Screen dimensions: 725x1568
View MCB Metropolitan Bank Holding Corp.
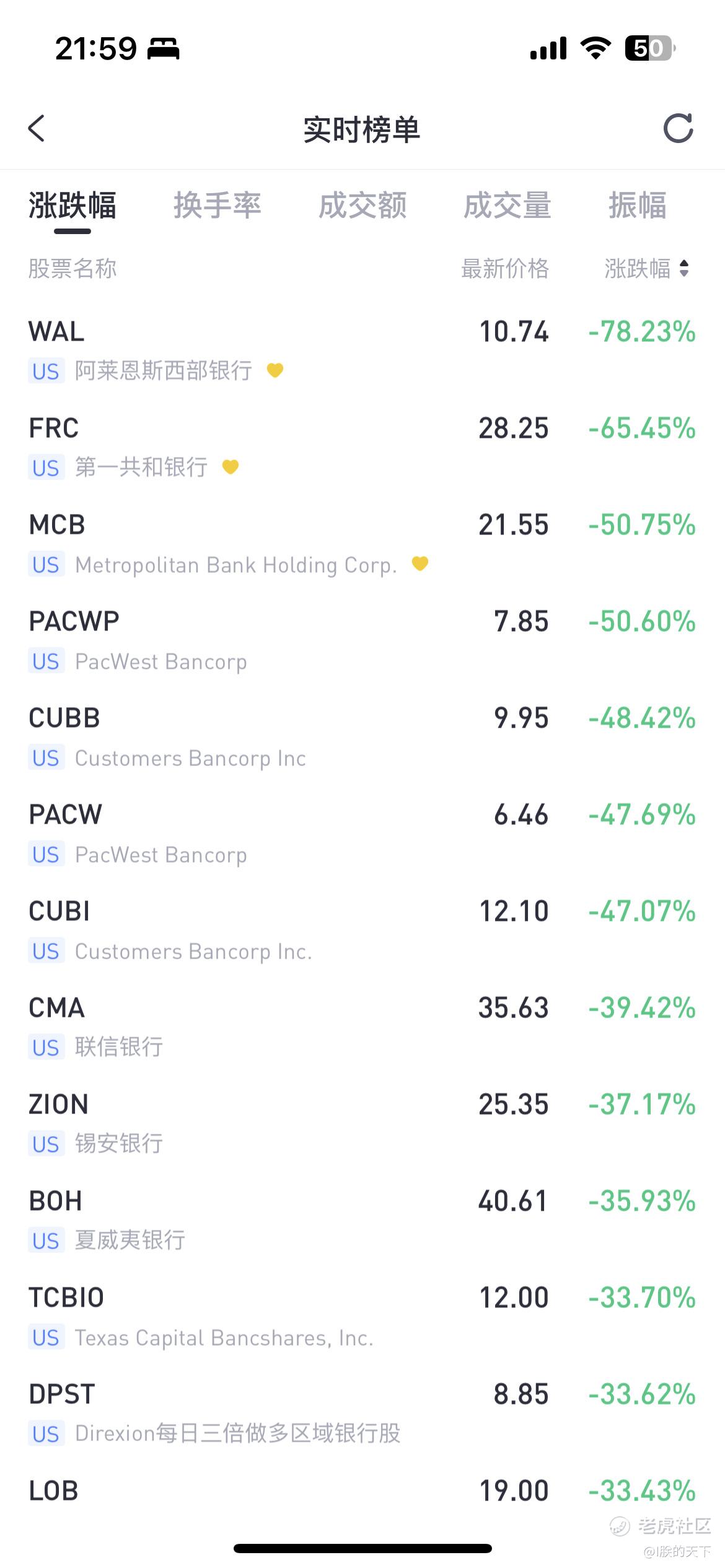pyautogui.click(x=362, y=543)
